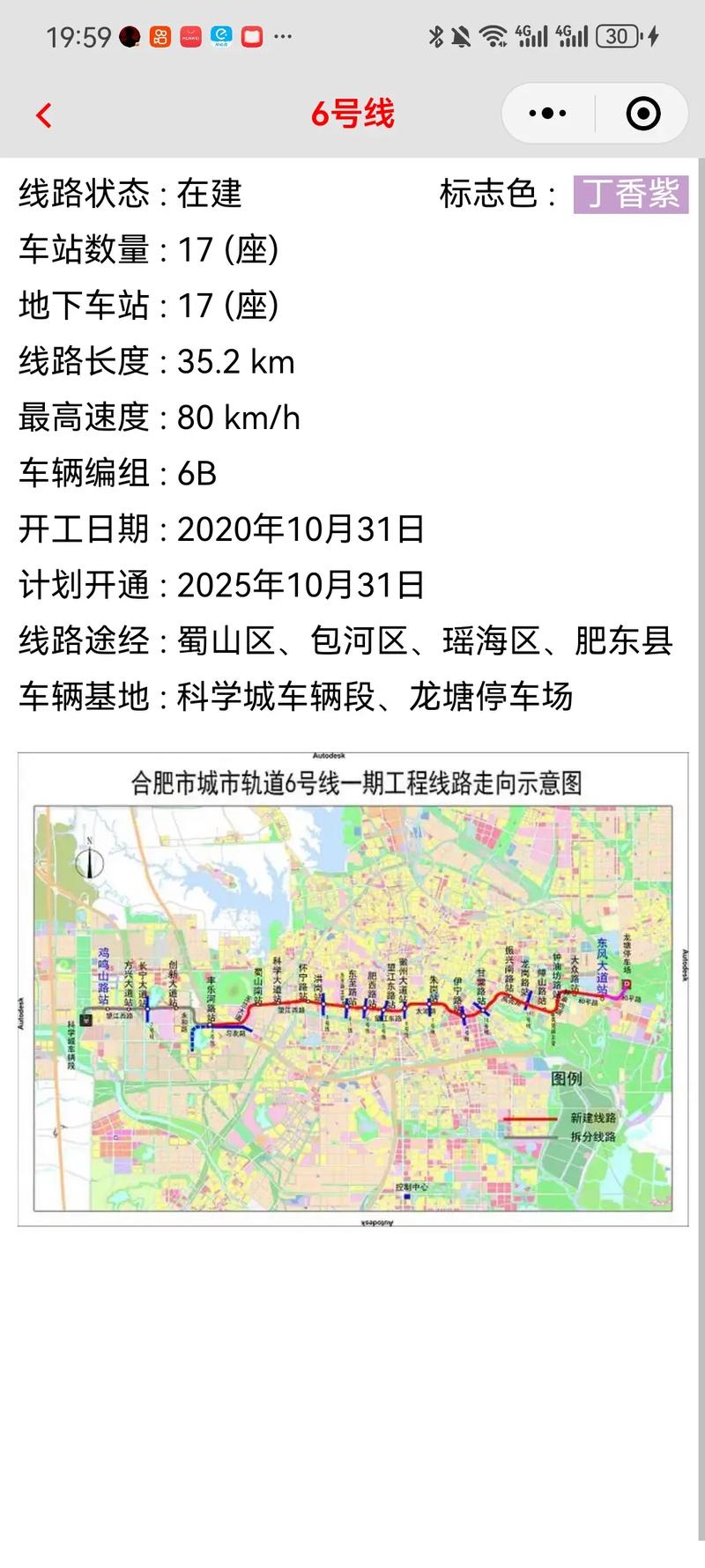Tap the red back arrow

click(42, 113)
